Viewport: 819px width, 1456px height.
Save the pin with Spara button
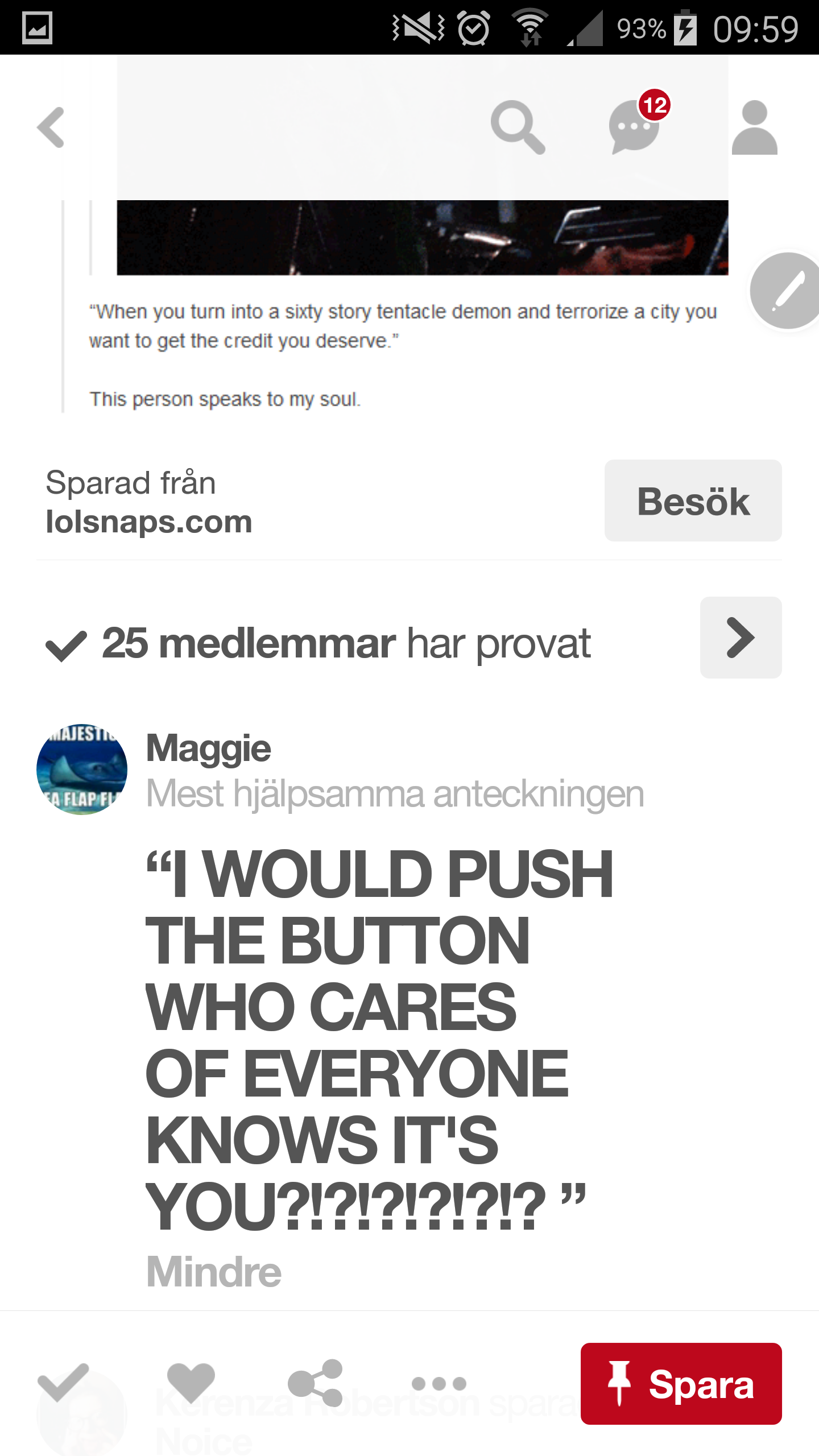point(681,1383)
